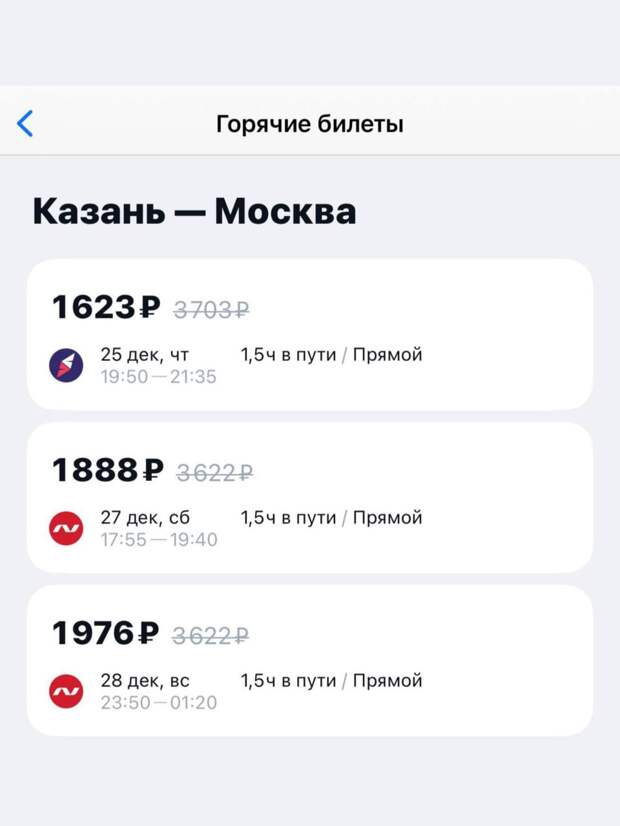Go back from Горячие билеты
The width and height of the screenshot is (620, 826).
click(x=26, y=124)
